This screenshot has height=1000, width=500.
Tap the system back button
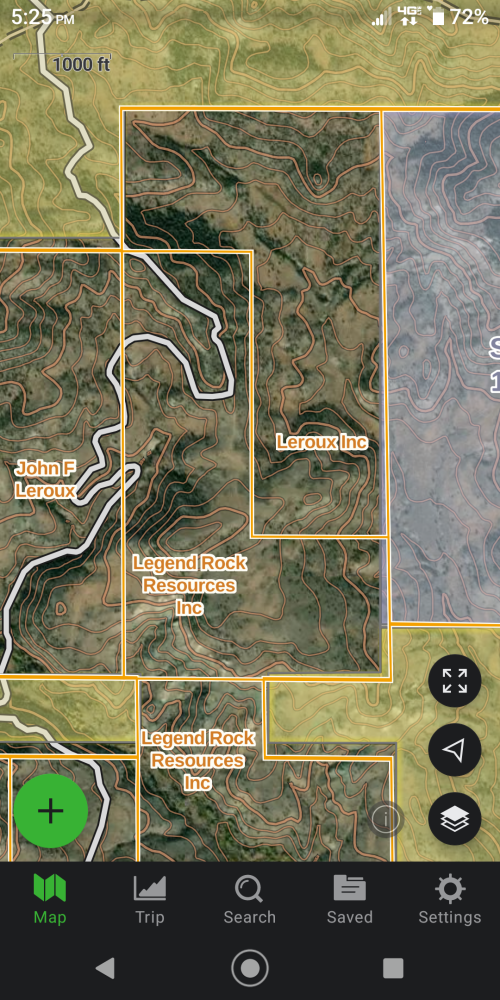pos(105,968)
